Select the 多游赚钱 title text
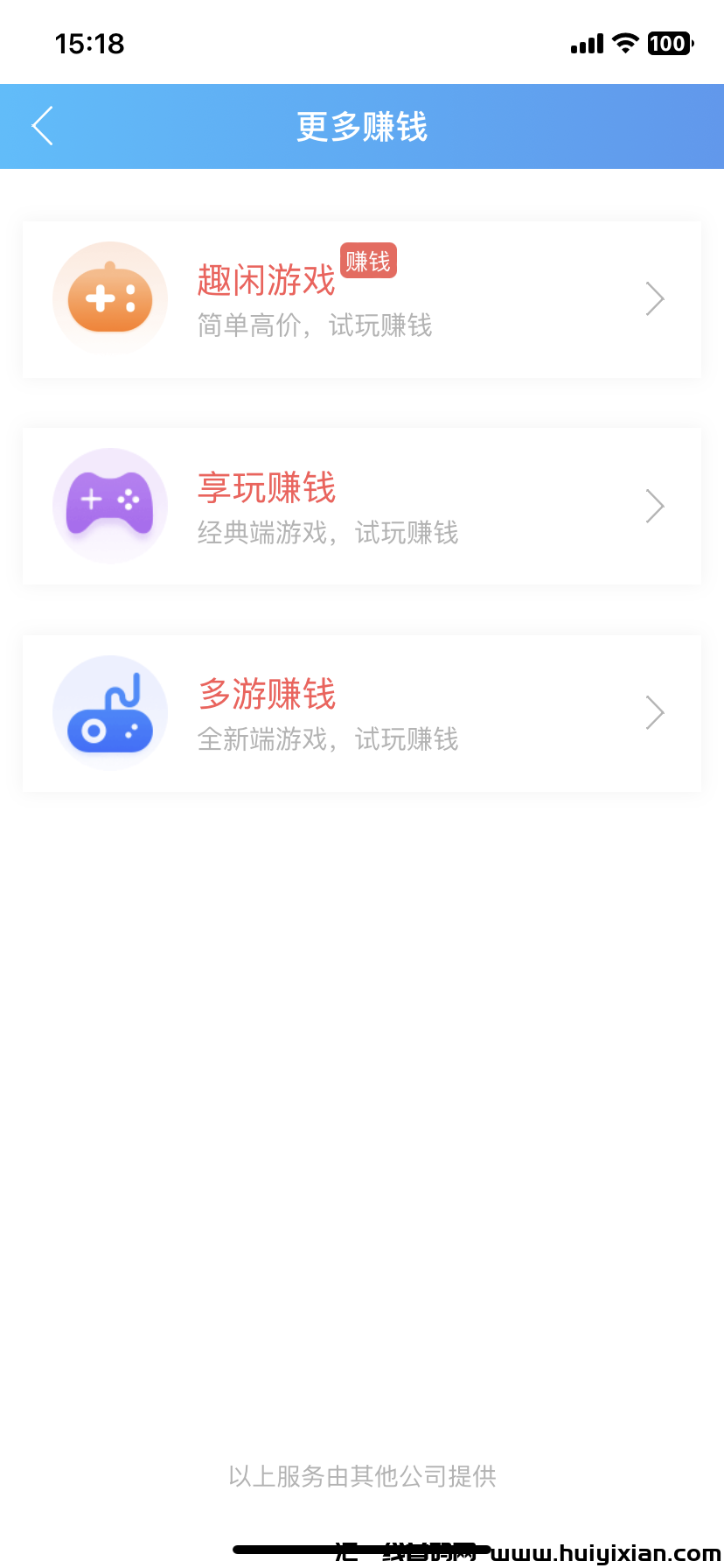 point(267,694)
